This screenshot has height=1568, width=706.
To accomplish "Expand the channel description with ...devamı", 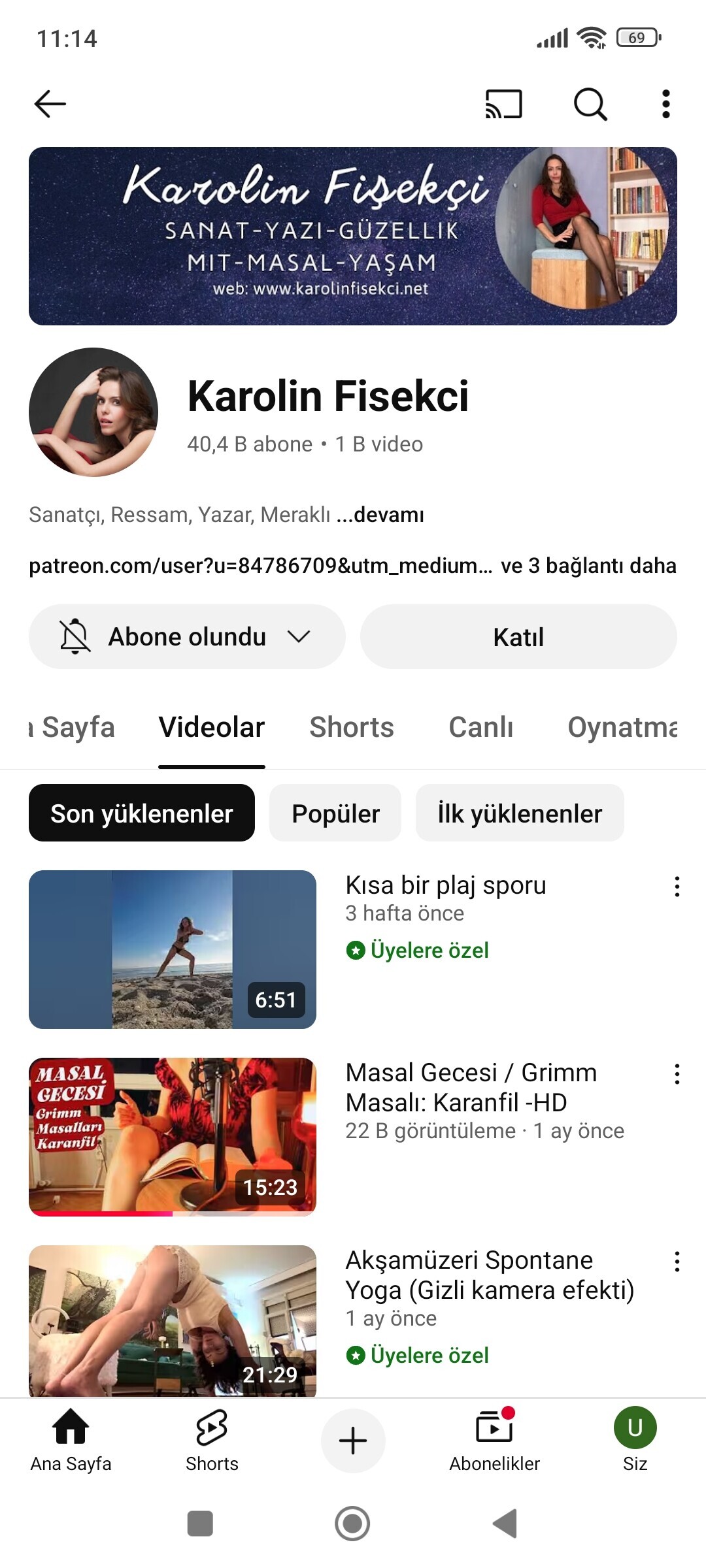I will click(380, 515).
